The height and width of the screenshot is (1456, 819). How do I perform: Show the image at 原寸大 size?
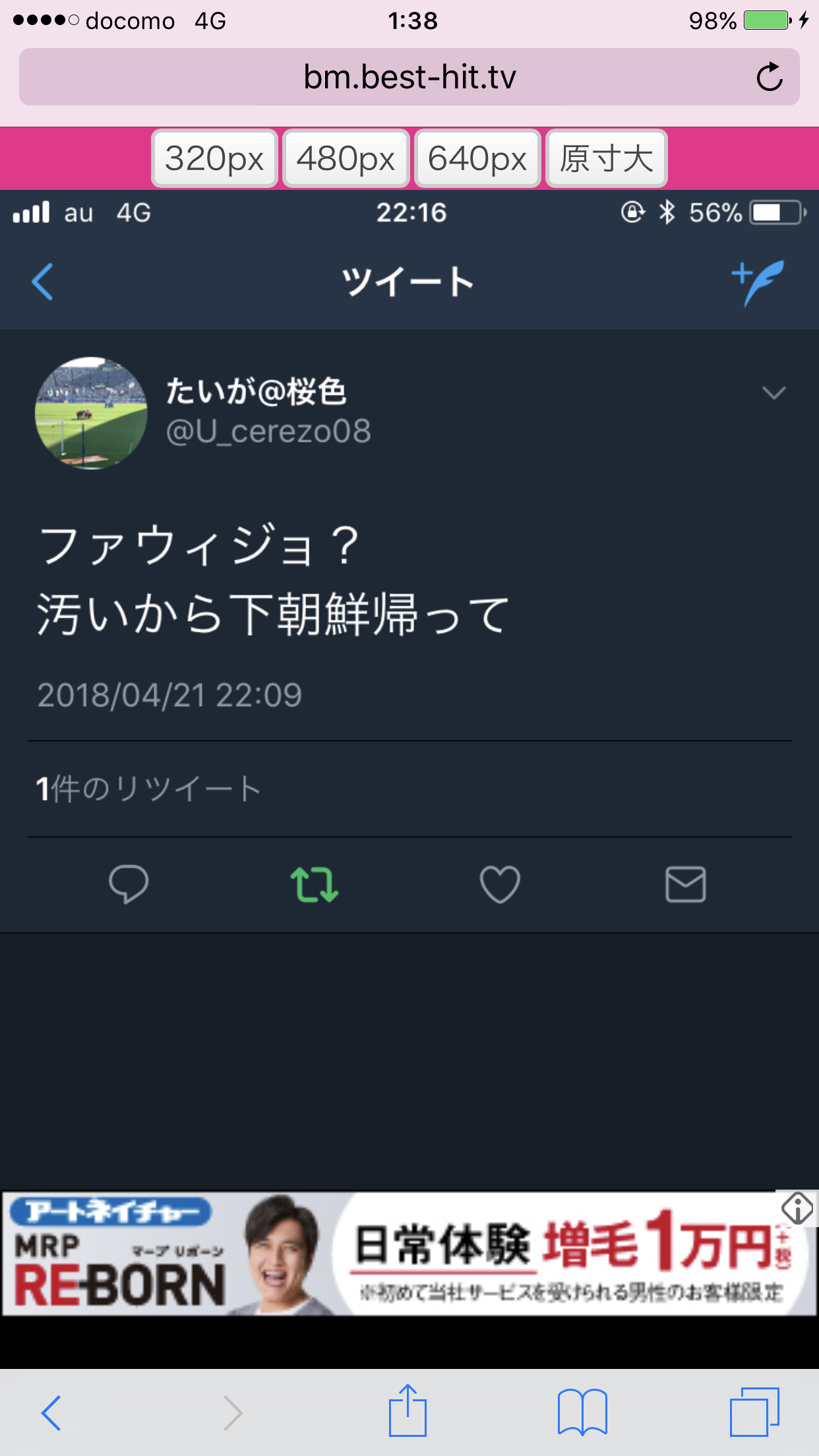point(606,159)
